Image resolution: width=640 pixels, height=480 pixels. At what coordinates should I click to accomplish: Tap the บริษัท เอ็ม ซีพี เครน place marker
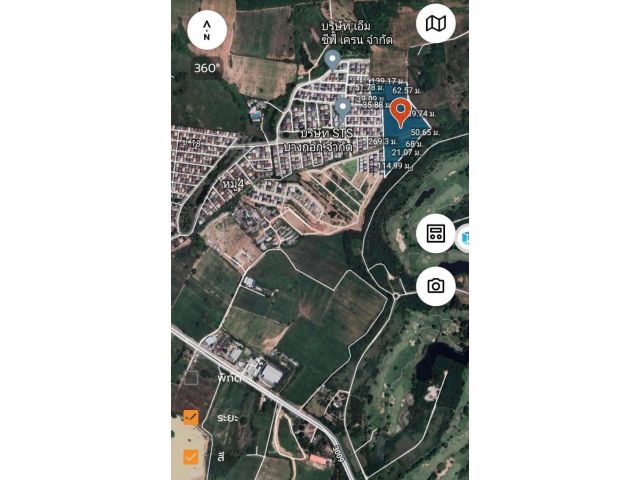tap(332, 60)
